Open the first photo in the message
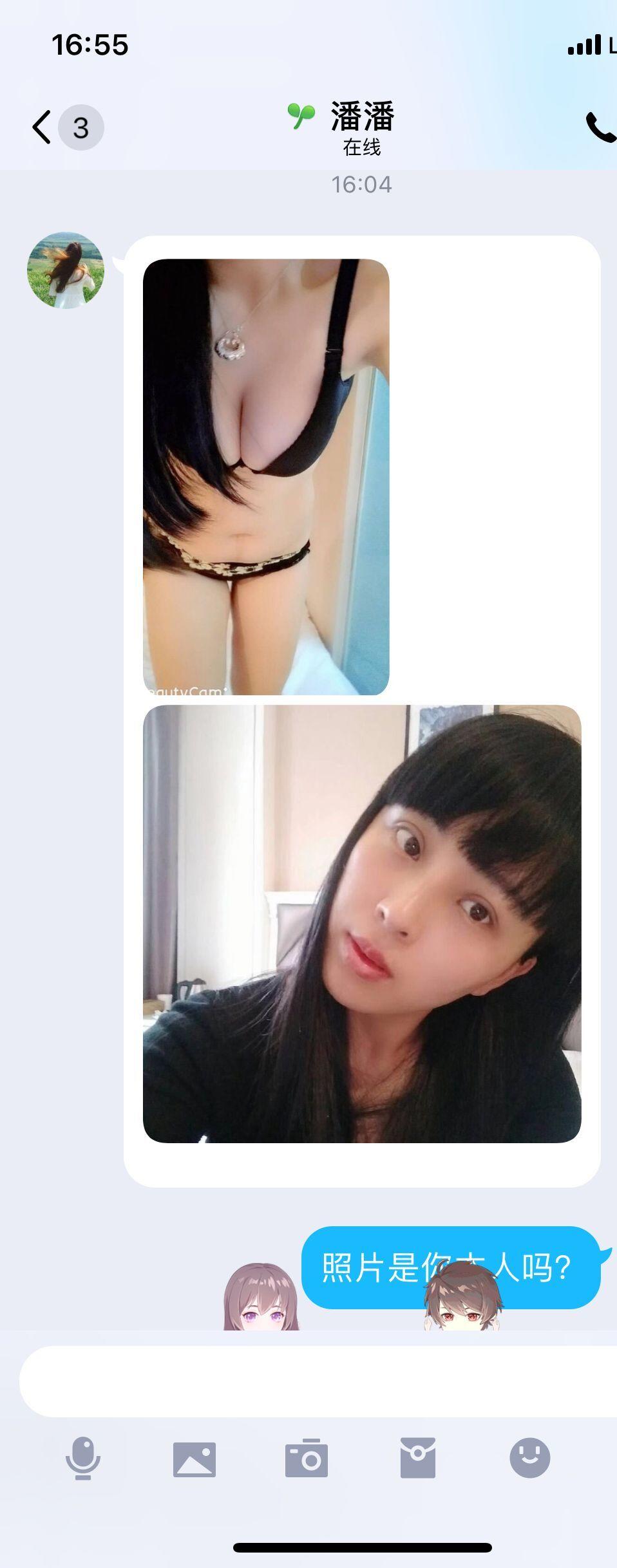The width and height of the screenshot is (617, 1568). click(x=266, y=476)
